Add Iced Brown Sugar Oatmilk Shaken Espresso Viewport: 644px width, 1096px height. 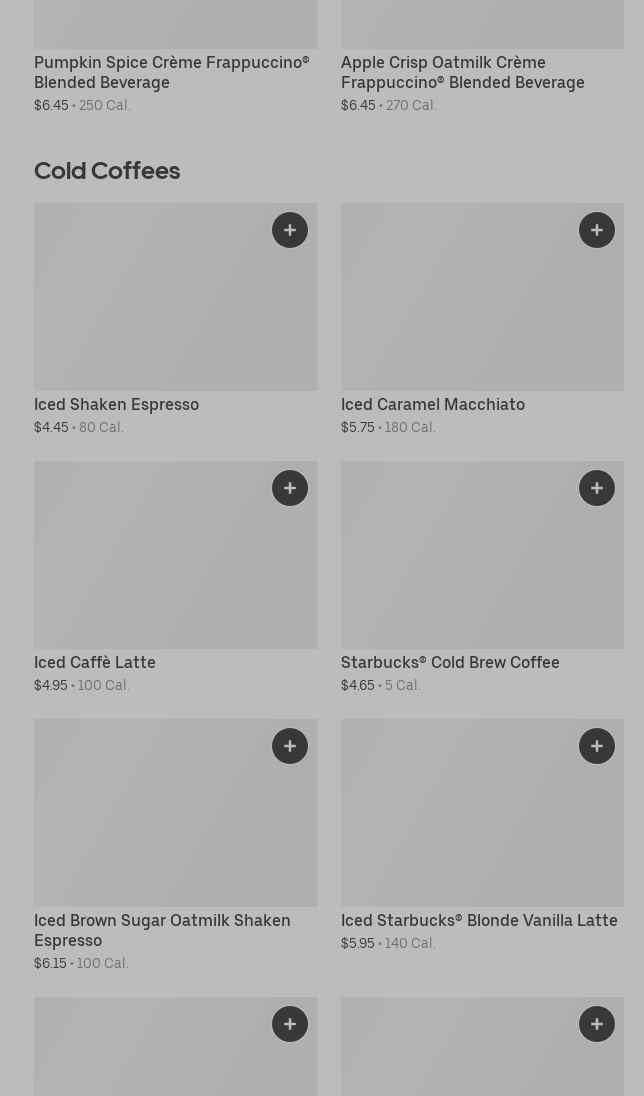pos(290,746)
